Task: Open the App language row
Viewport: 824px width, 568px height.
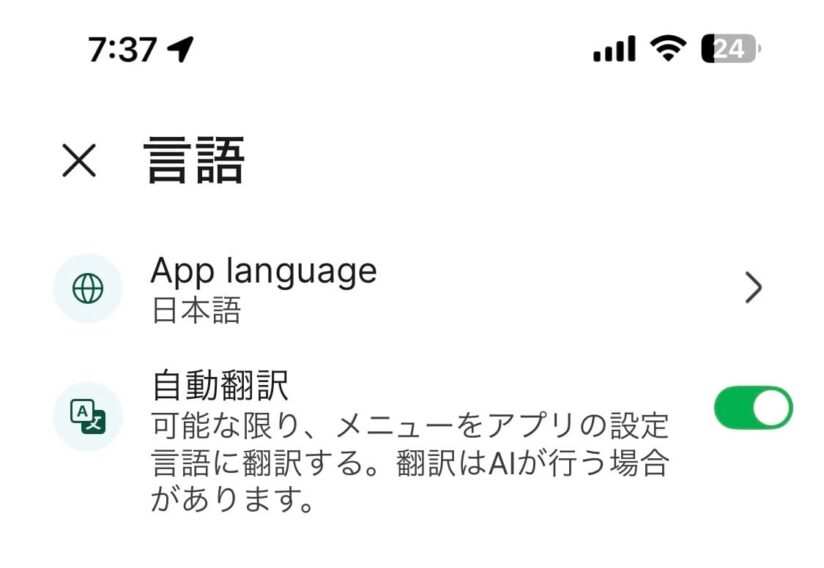Action: 410,288
